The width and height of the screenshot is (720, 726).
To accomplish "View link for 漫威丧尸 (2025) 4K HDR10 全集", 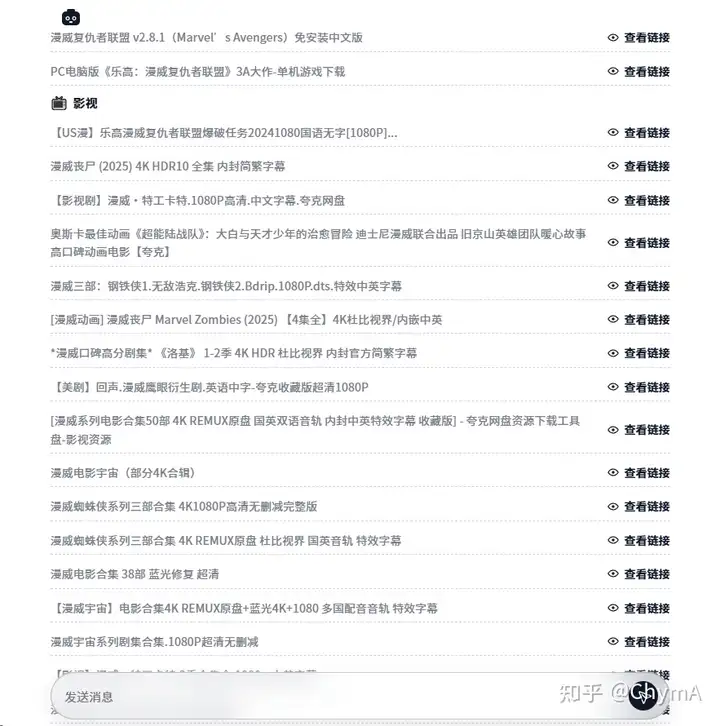I will tap(638, 167).
